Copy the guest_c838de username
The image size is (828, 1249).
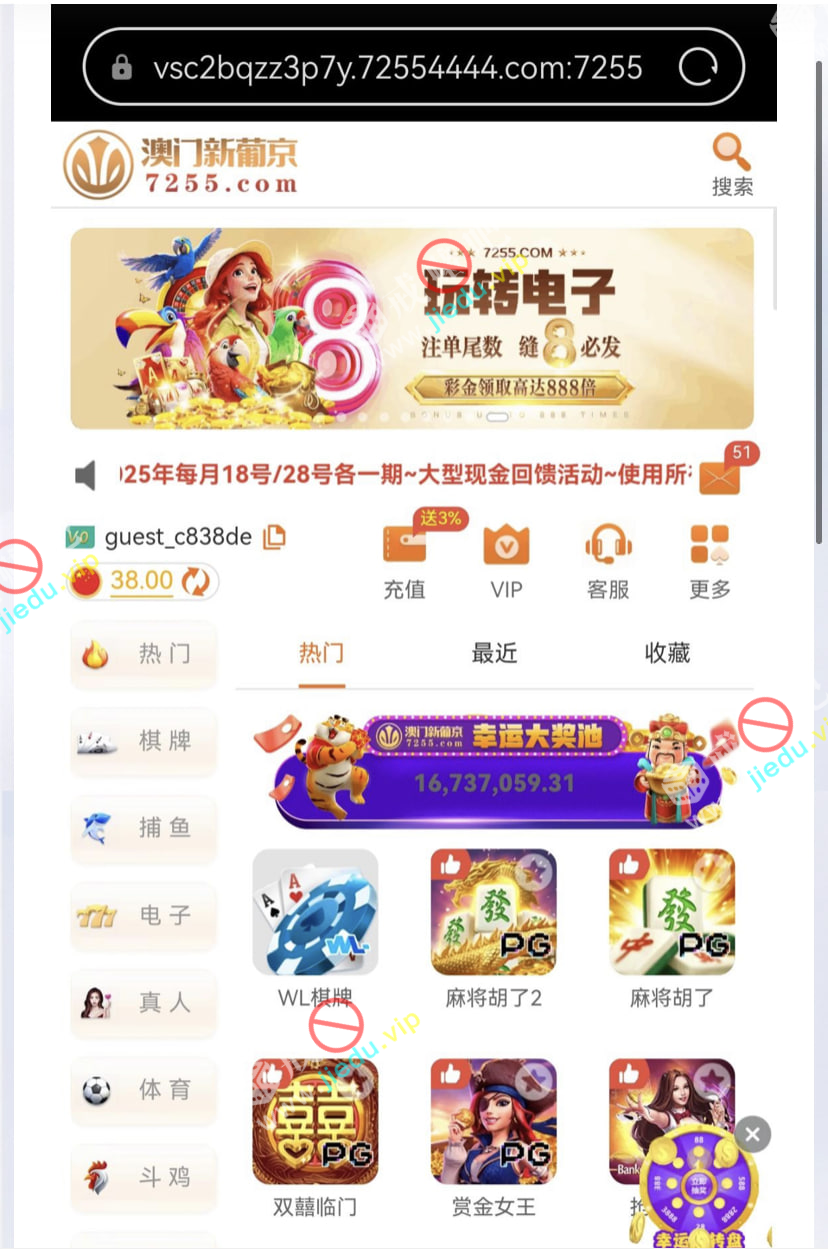click(x=274, y=537)
